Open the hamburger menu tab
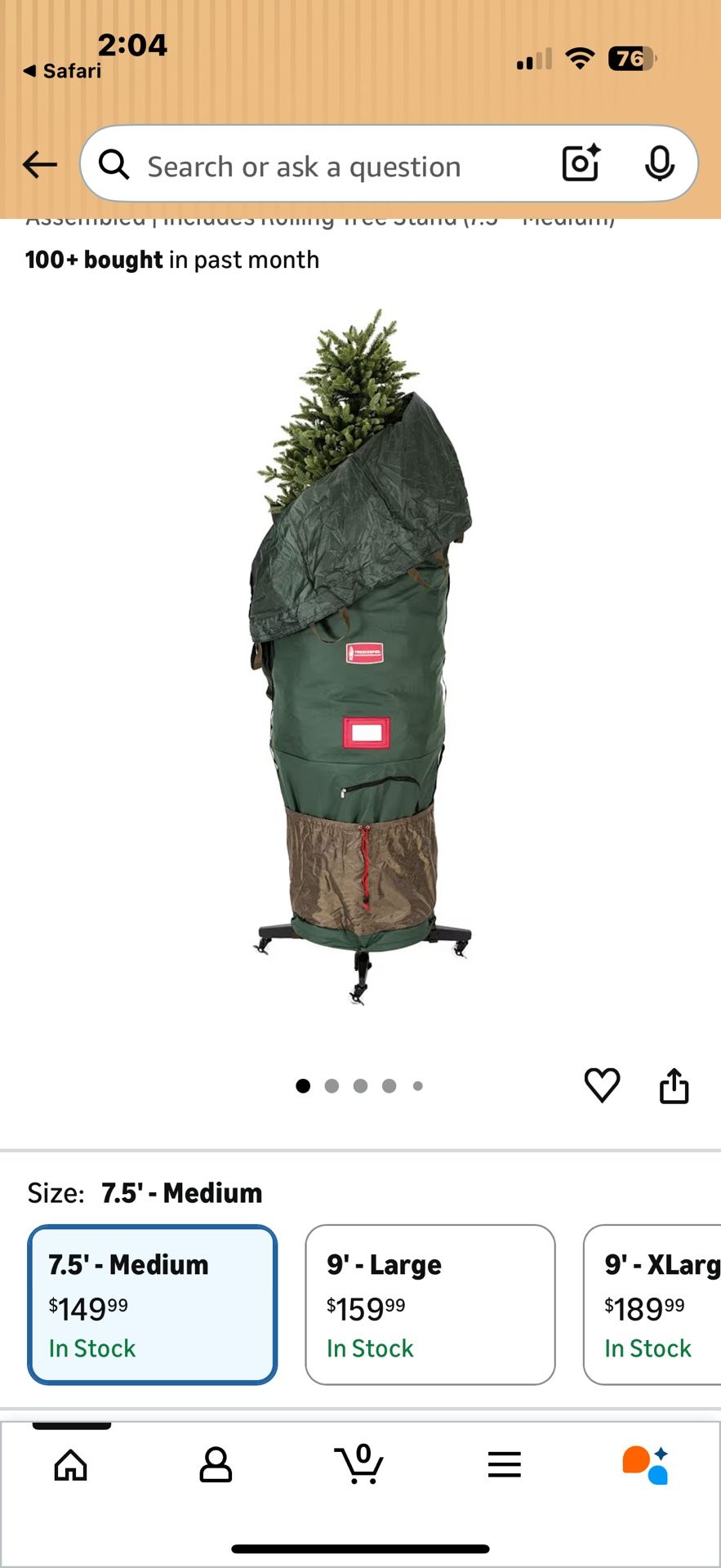Screen dimensions: 721x1568 pyautogui.click(x=504, y=1464)
